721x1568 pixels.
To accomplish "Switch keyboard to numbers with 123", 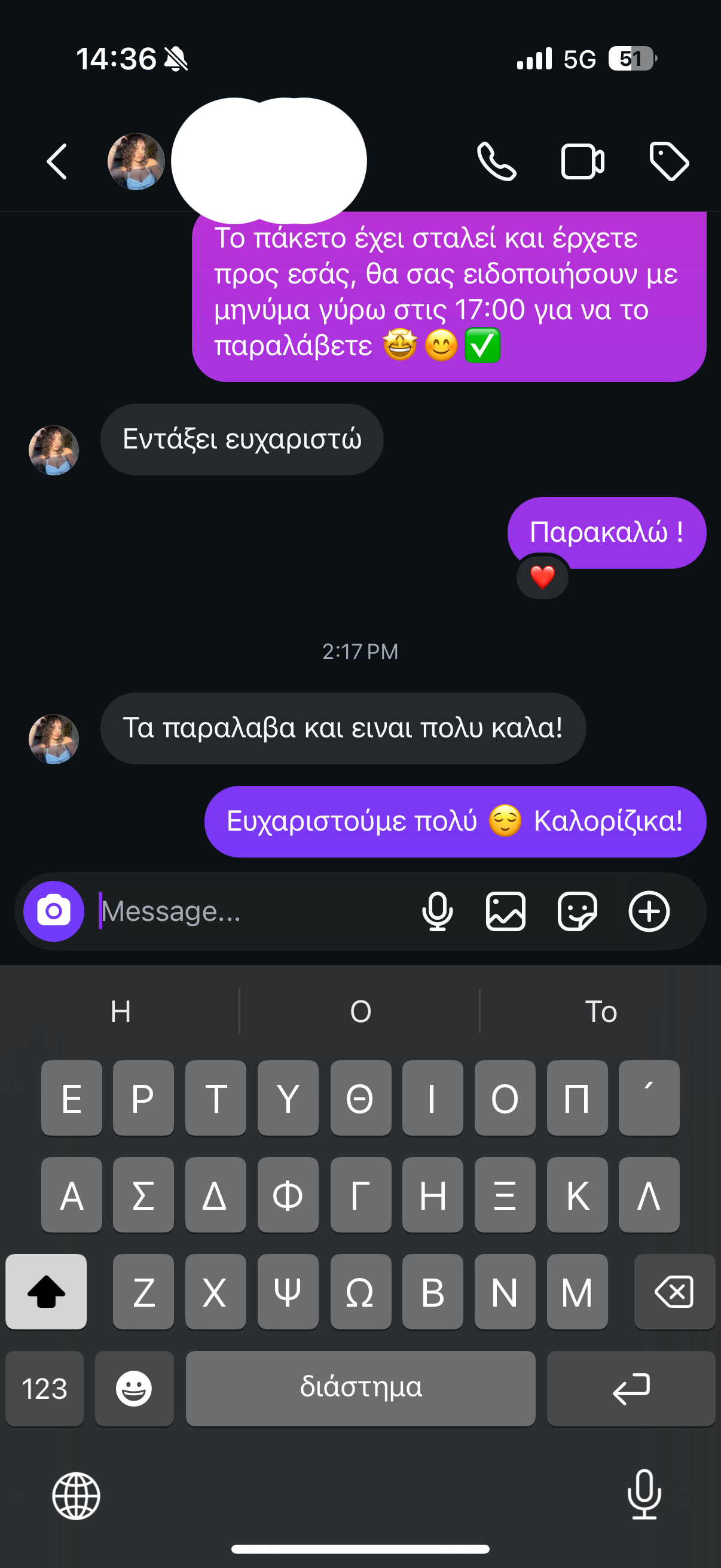I will click(44, 1389).
